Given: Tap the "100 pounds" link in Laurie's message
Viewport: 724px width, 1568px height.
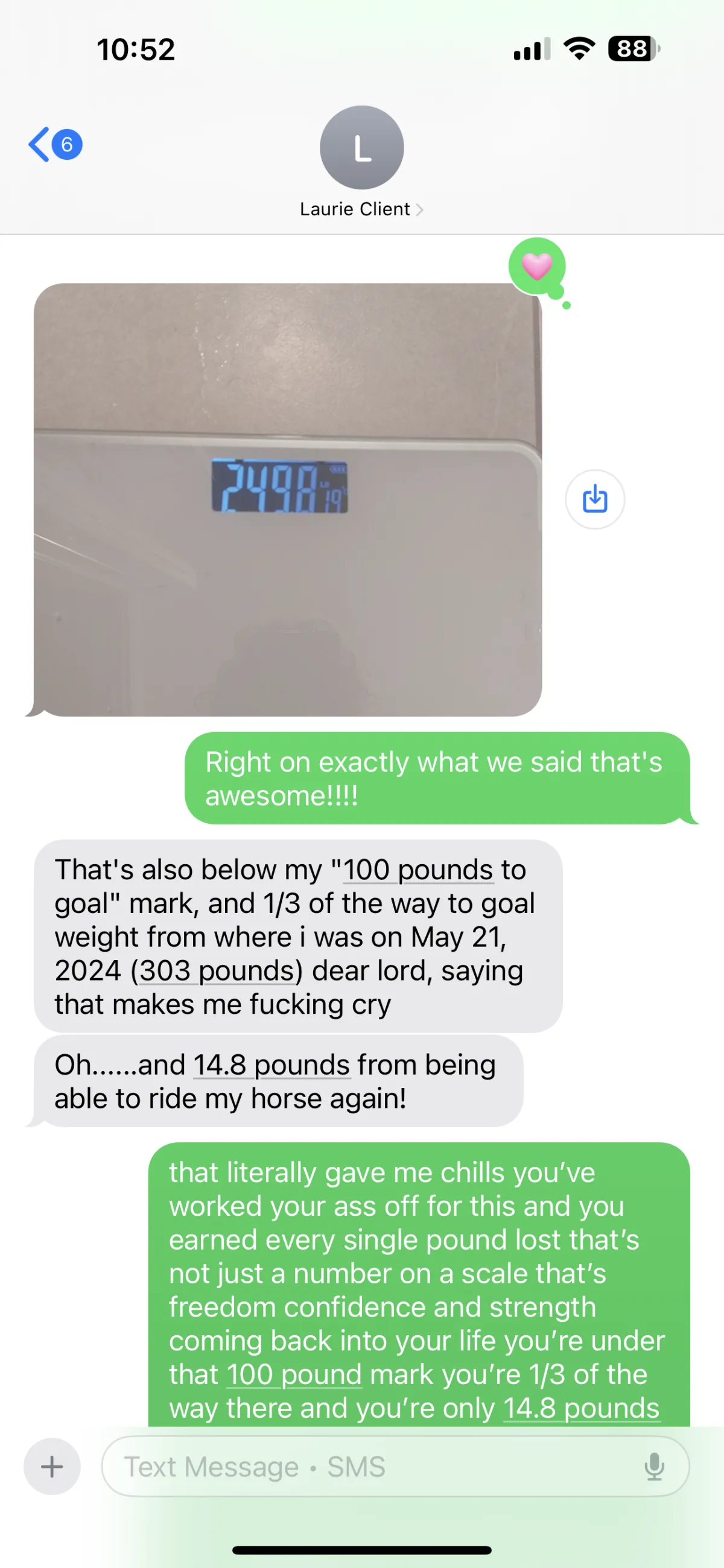Looking at the screenshot, I should click(x=418, y=869).
